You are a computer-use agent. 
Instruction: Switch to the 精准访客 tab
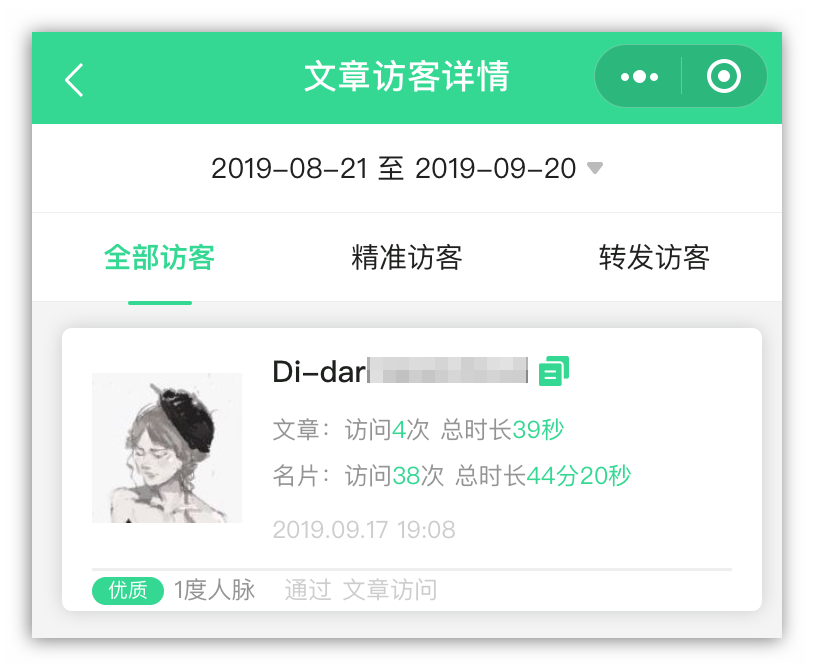(x=406, y=258)
